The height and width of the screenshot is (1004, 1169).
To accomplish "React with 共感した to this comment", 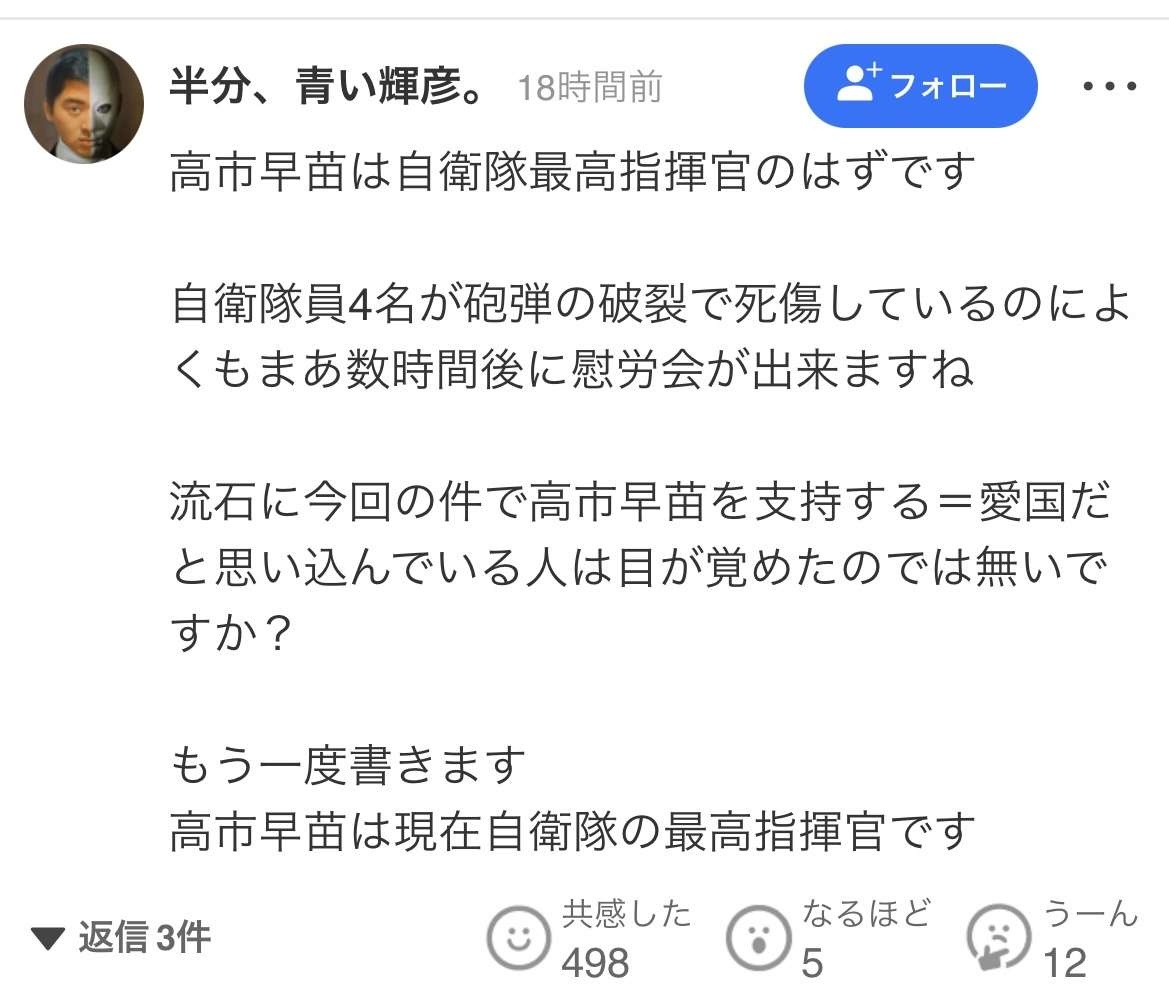I will tap(519, 939).
